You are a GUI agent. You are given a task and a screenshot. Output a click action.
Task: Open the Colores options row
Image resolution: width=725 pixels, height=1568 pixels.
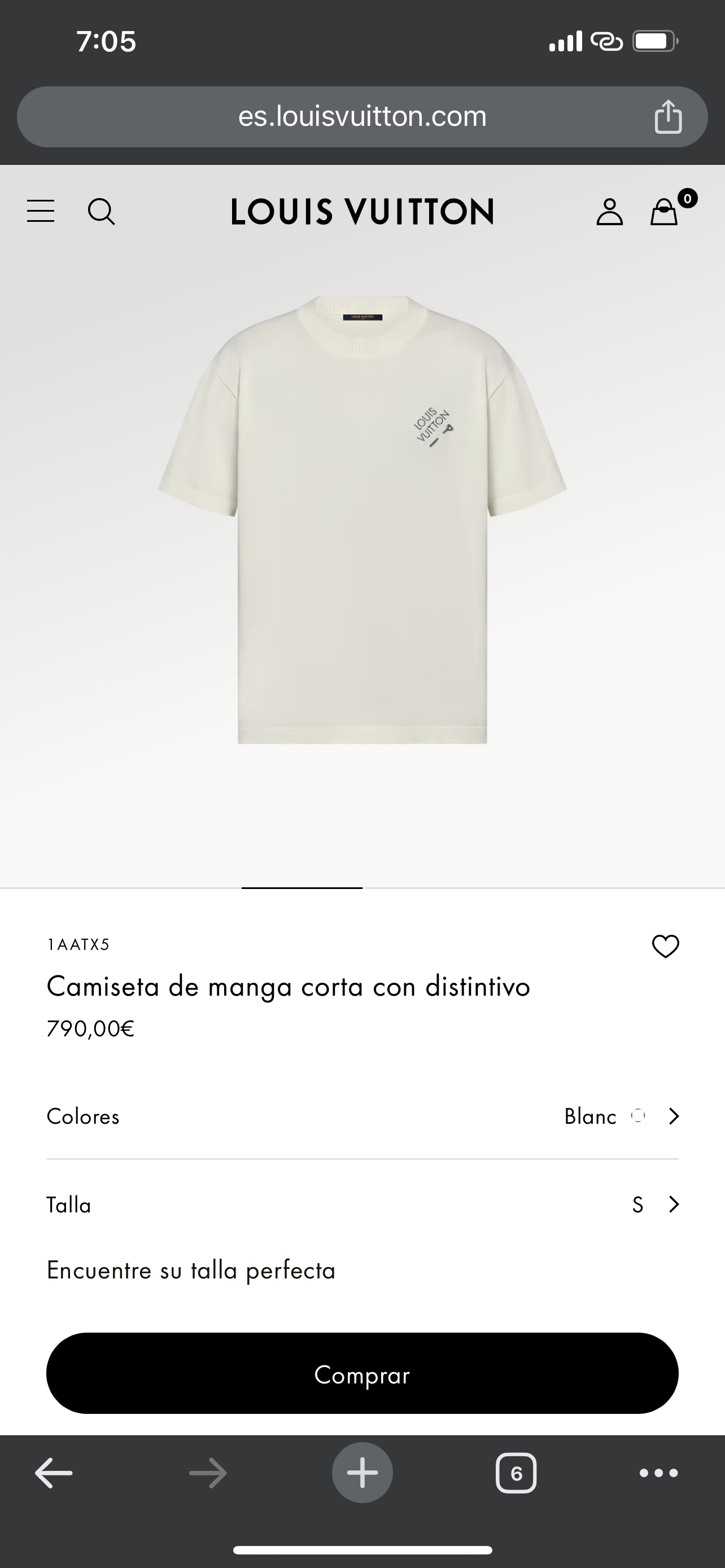[x=362, y=1116]
